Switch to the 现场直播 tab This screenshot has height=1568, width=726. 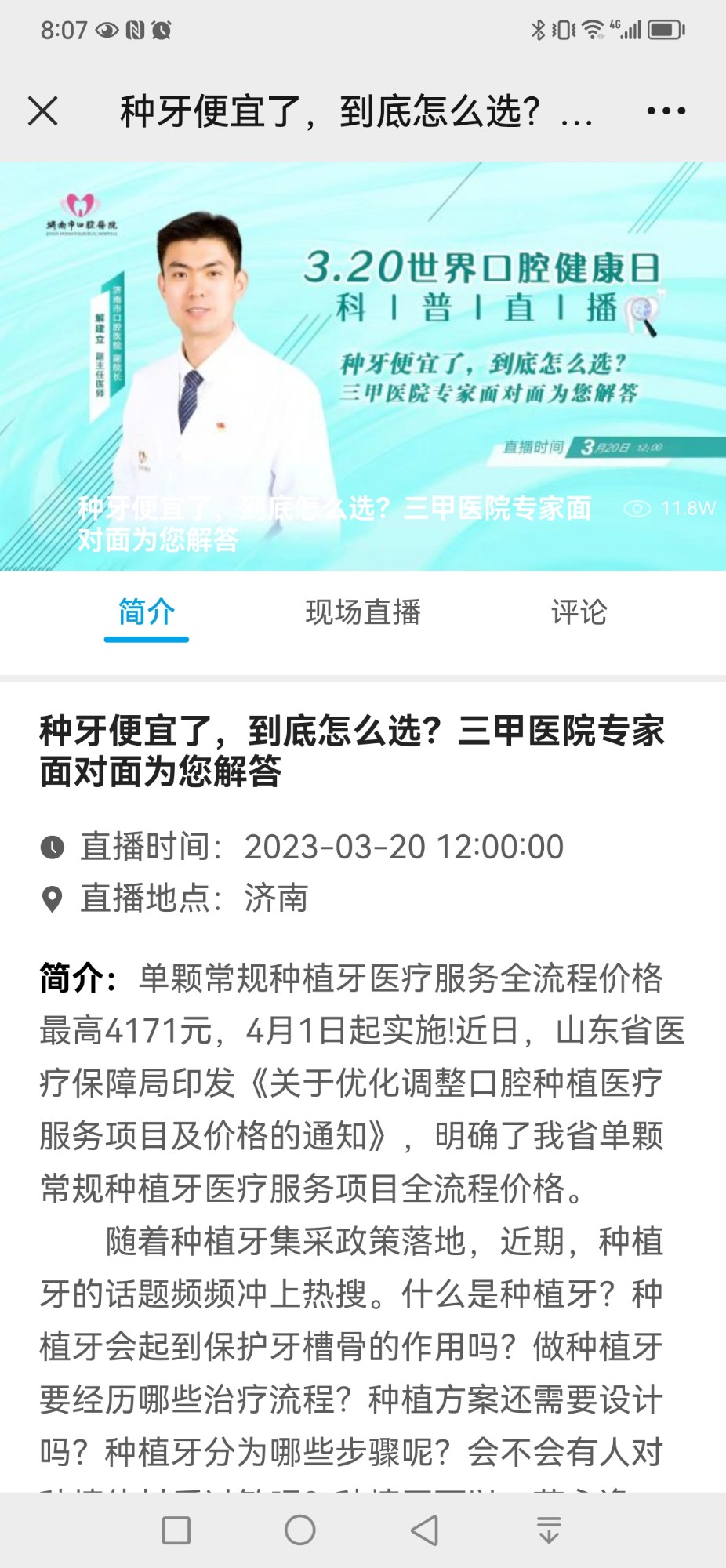(363, 612)
